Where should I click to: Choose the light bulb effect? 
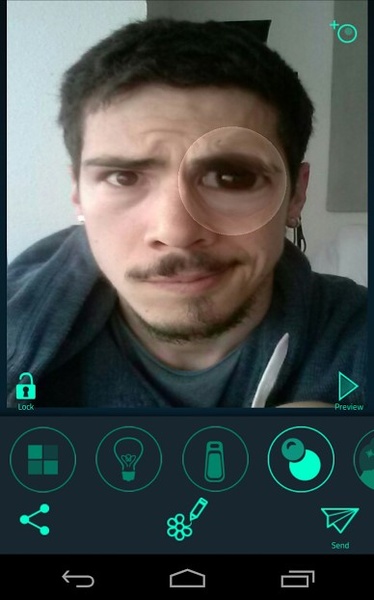coord(129,459)
